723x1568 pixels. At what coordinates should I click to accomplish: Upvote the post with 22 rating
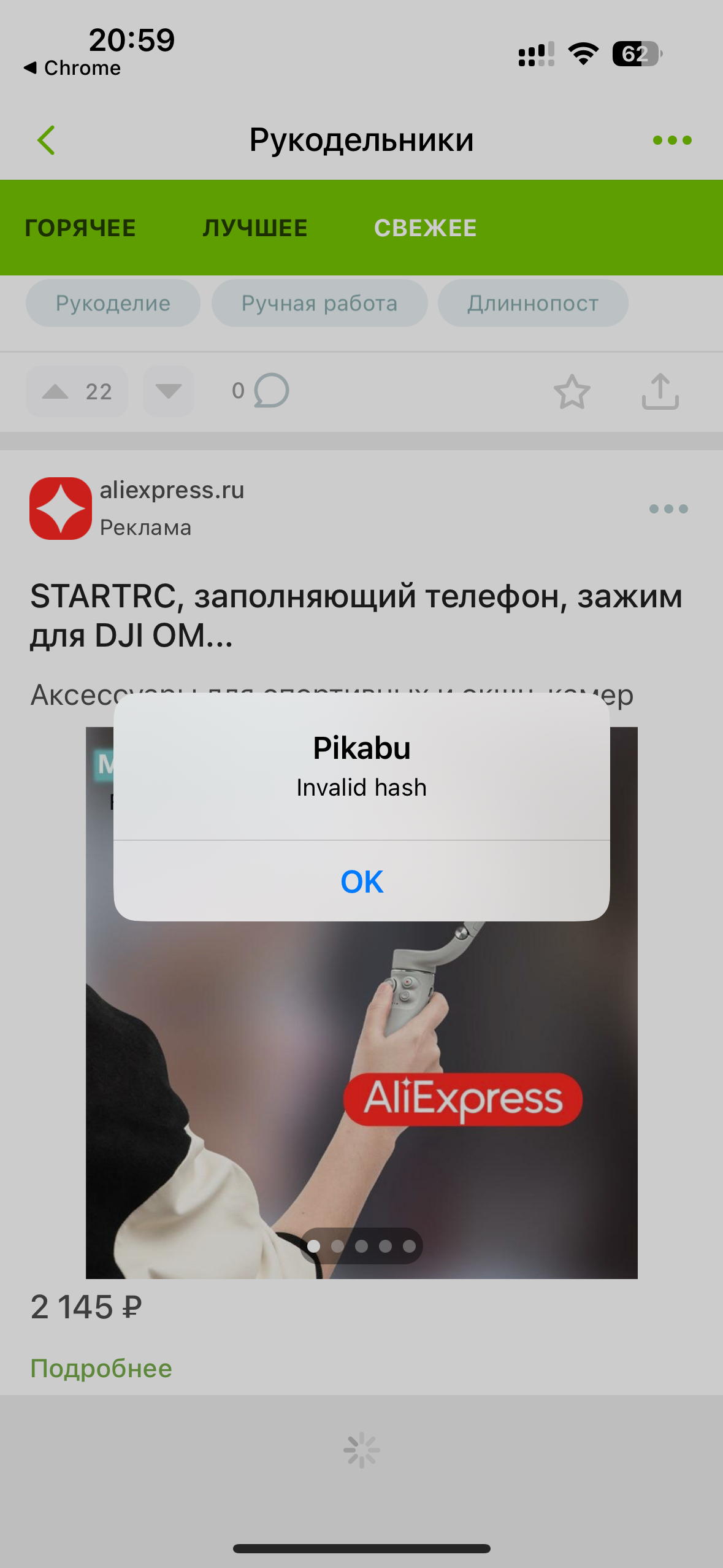click(56, 391)
